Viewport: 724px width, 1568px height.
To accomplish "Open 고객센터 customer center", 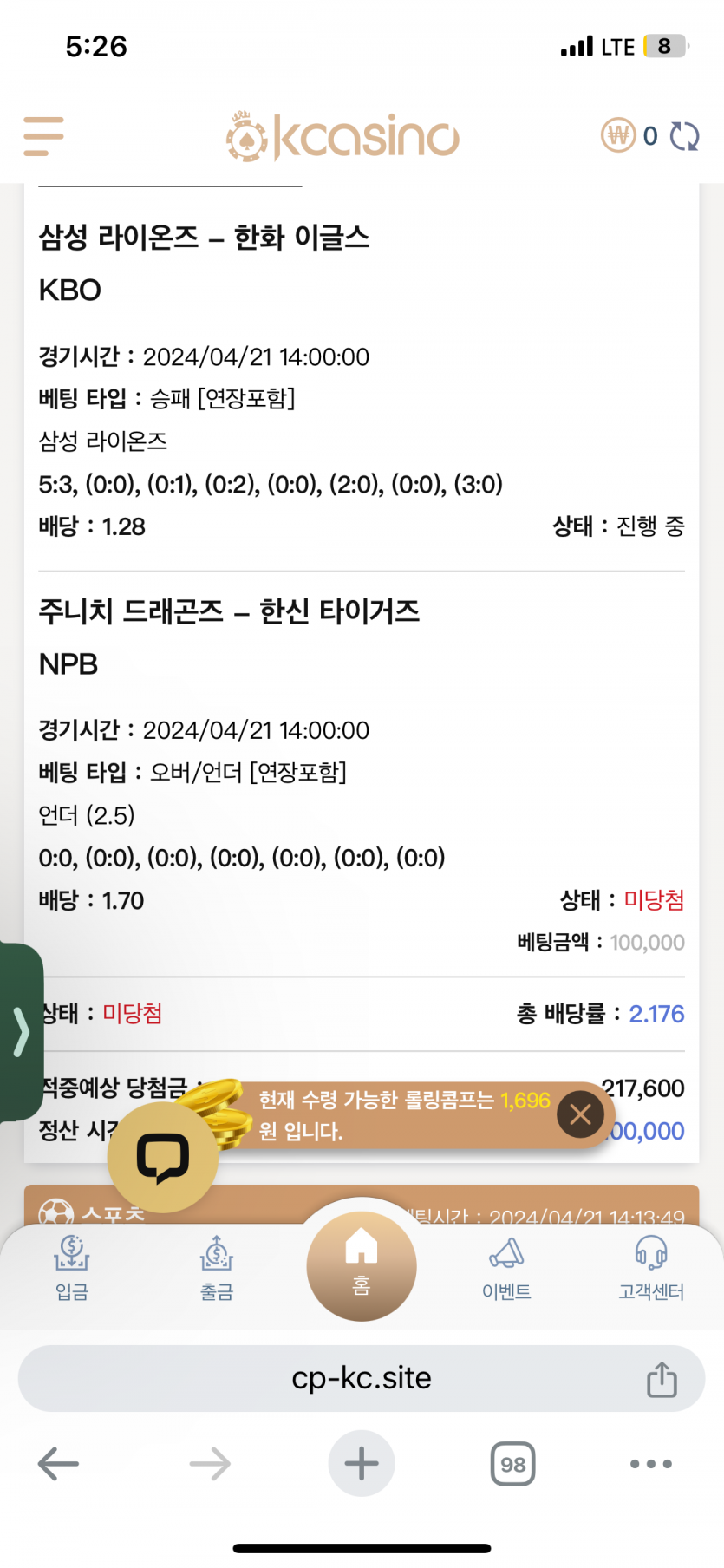I will (651, 1268).
